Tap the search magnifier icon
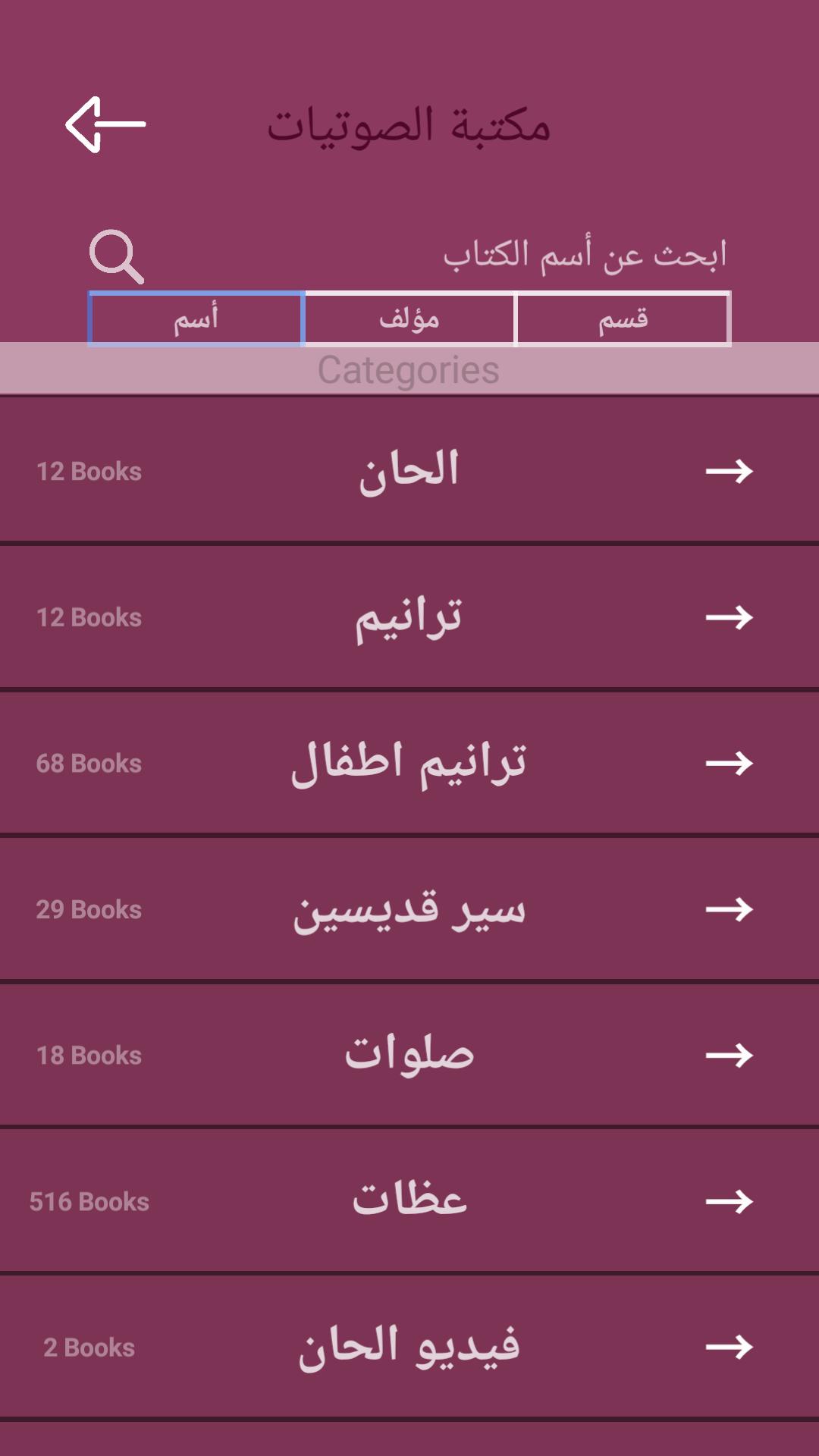 point(116,256)
